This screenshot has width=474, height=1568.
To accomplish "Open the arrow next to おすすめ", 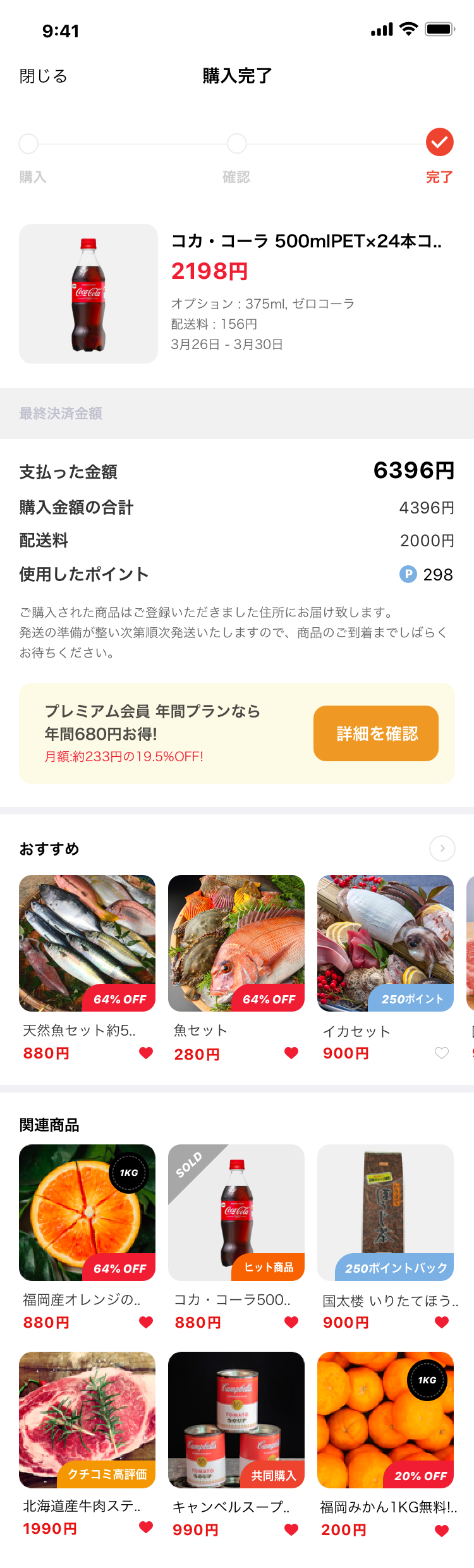I will pyautogui.click(x=442, y=848).
